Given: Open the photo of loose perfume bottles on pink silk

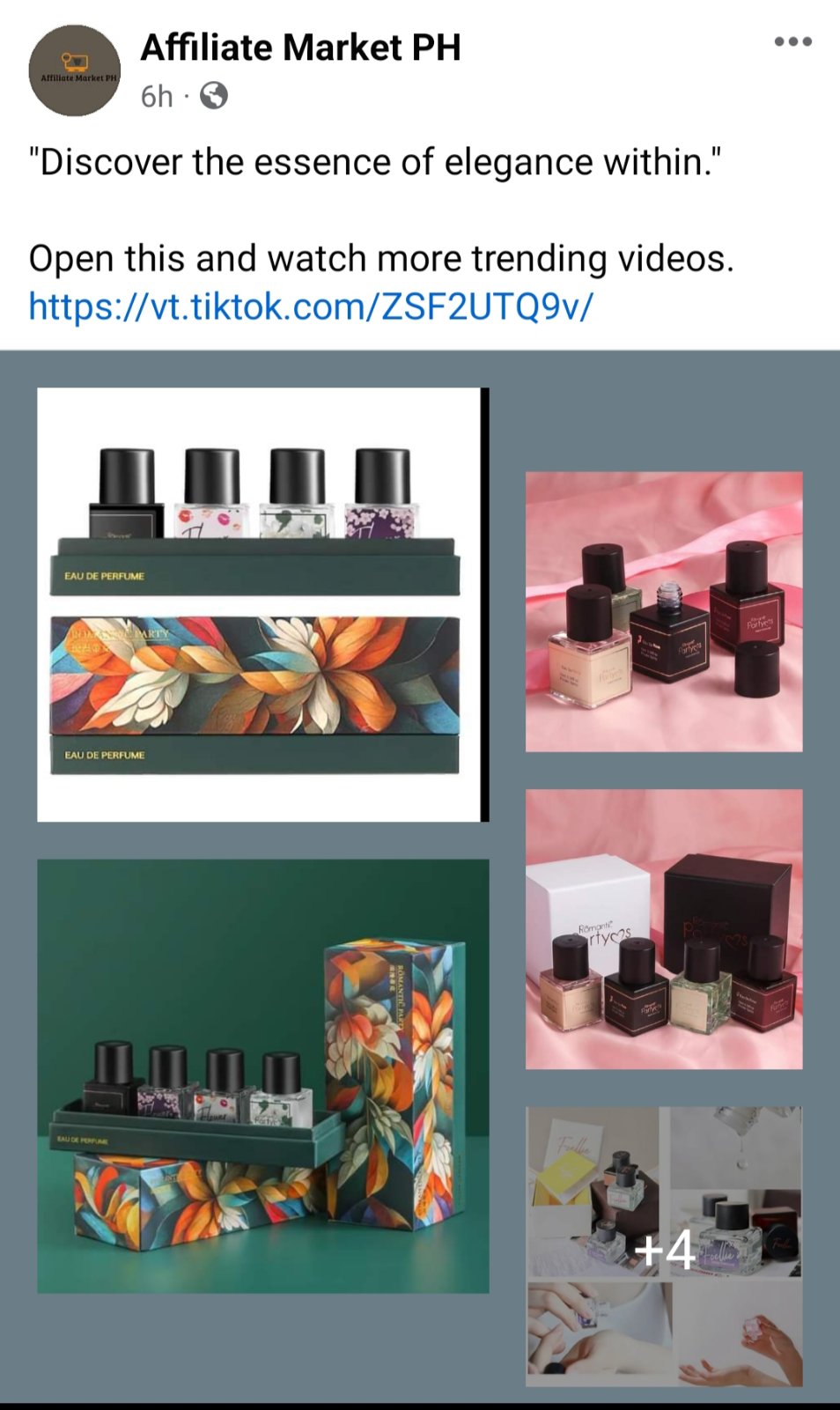Looking at the screenshot, I should coord(664,611).
